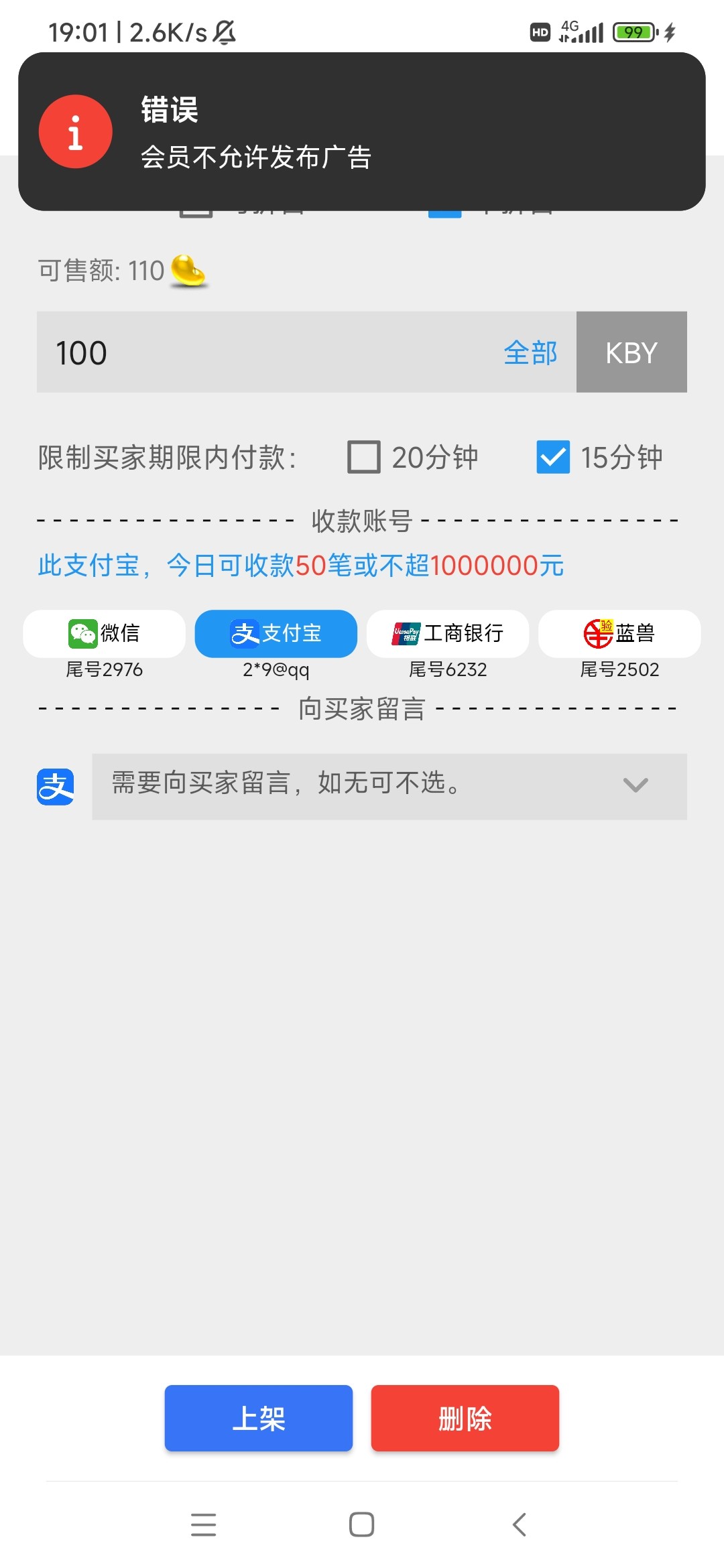Uncheck the 15分钟 payment limit box
724x1568 pixels.
click(553, 457)
